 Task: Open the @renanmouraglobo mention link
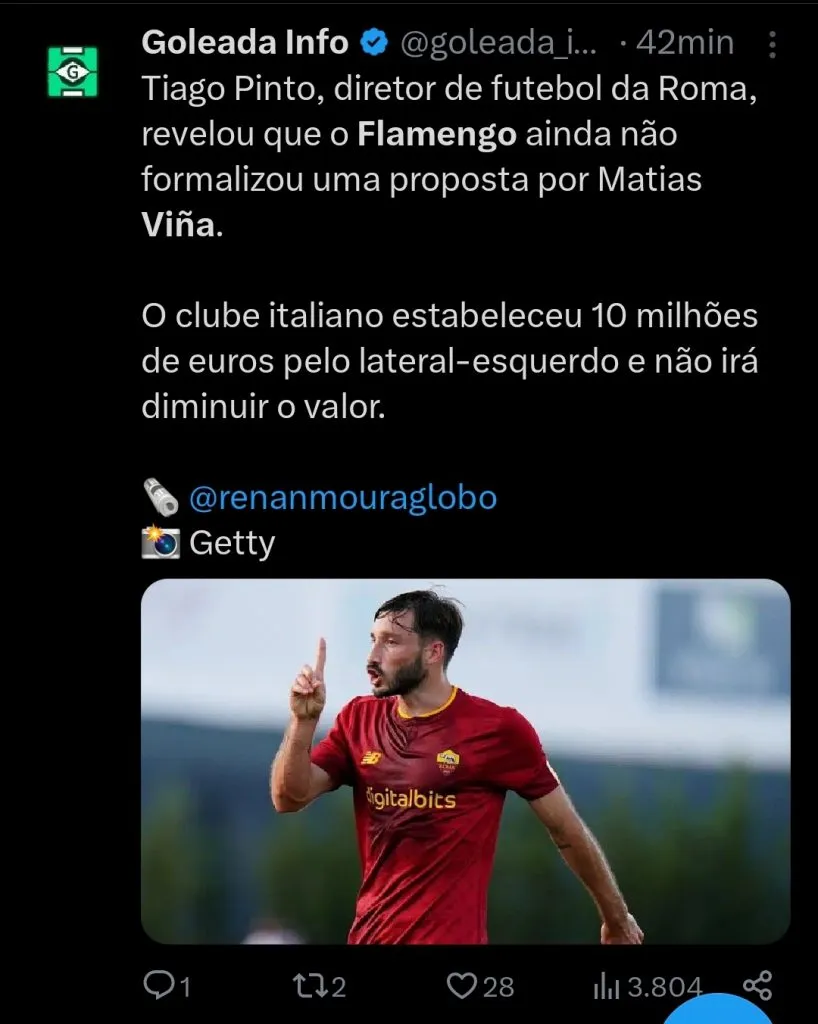[x=342, y=497]
